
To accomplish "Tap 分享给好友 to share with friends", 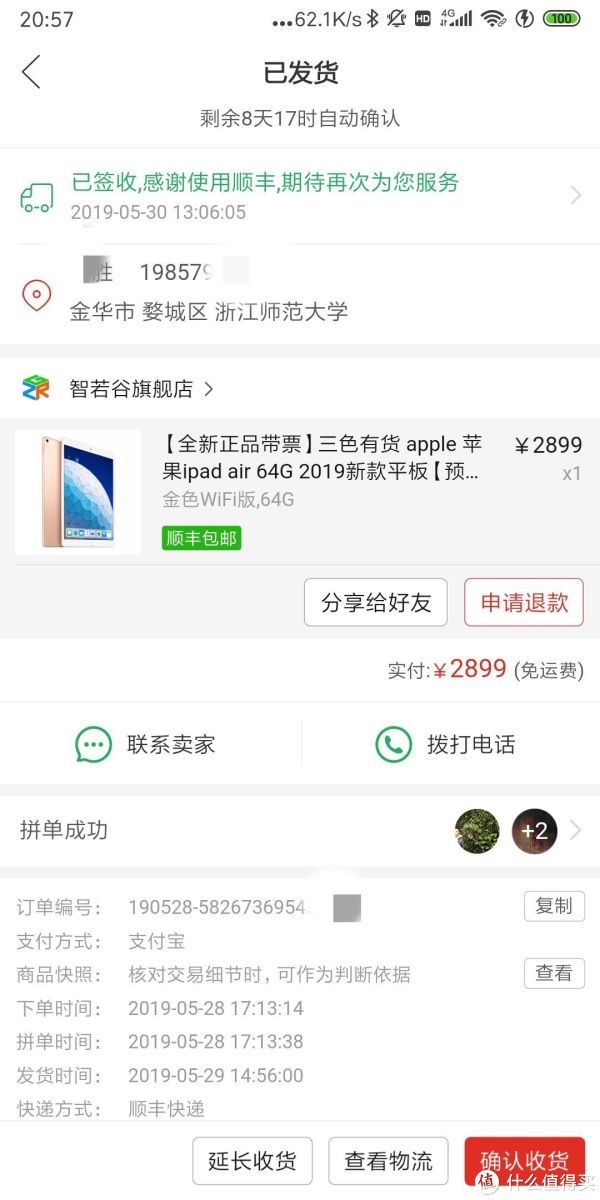I will (376, 602).
